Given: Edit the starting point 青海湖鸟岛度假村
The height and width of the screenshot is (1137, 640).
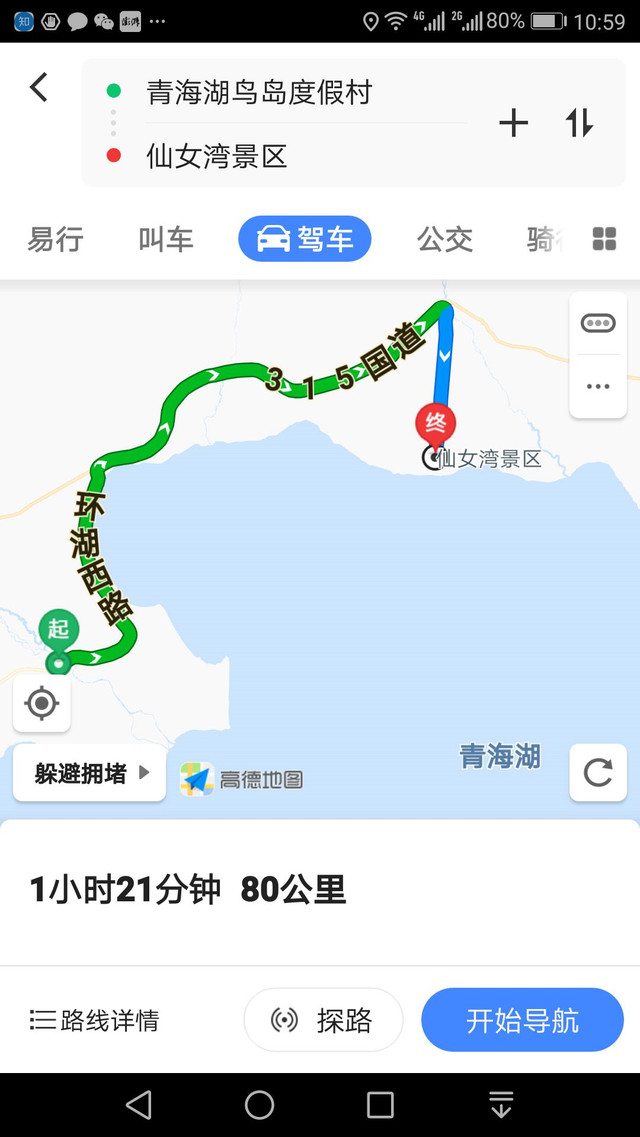Looking at the screenshot, I should click(x=259, y=93).
